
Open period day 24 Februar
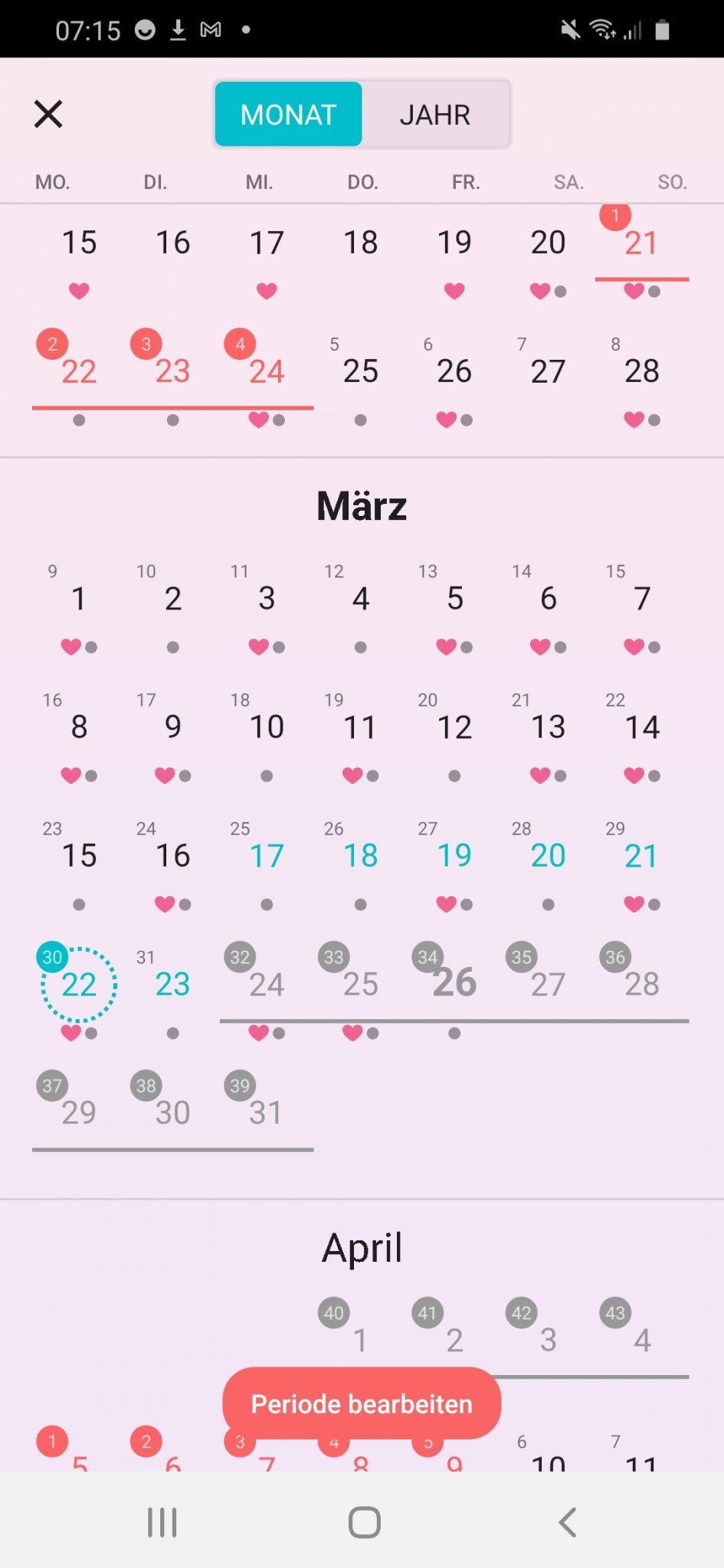tap(267, 372)
